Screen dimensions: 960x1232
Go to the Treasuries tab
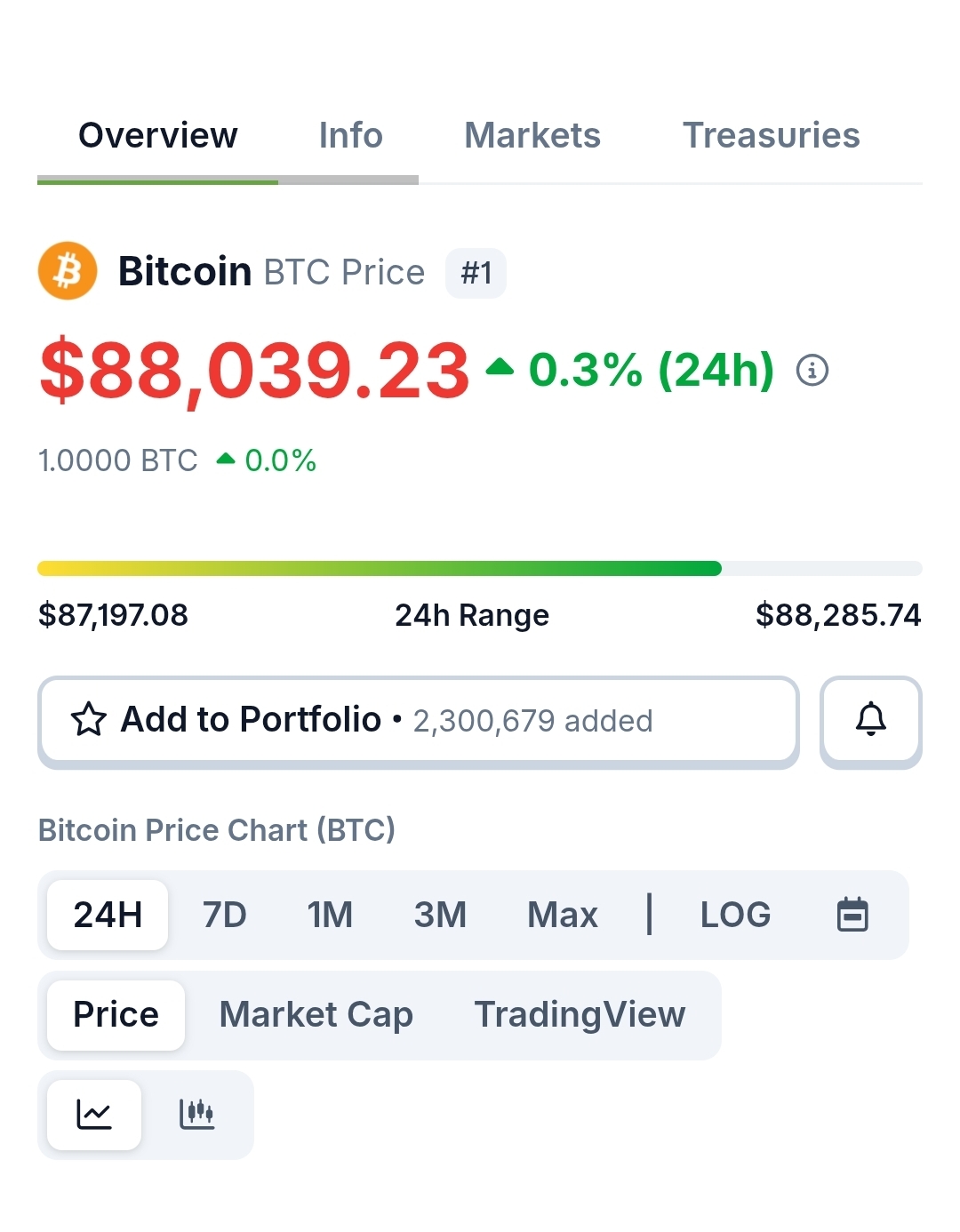coord(771,136)
